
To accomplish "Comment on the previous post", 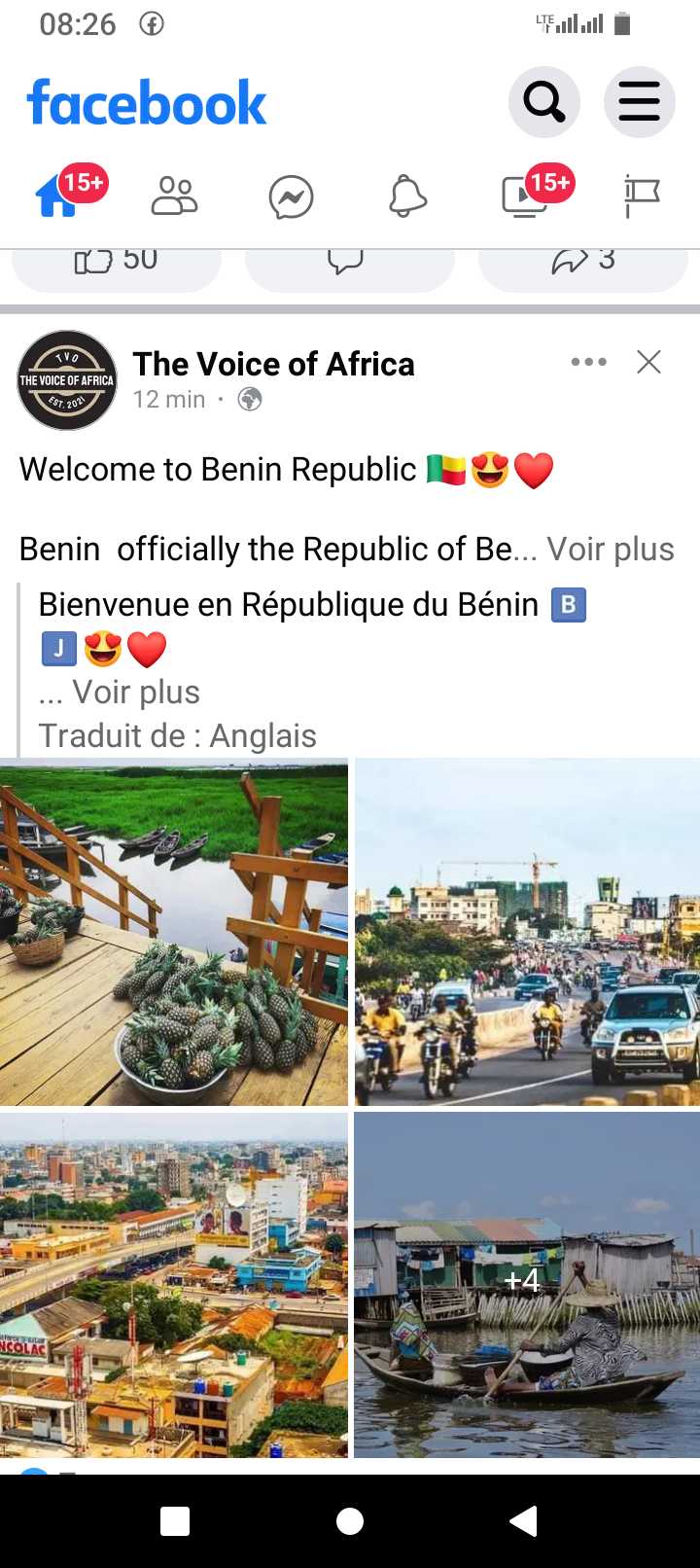I will click(348, 263).
